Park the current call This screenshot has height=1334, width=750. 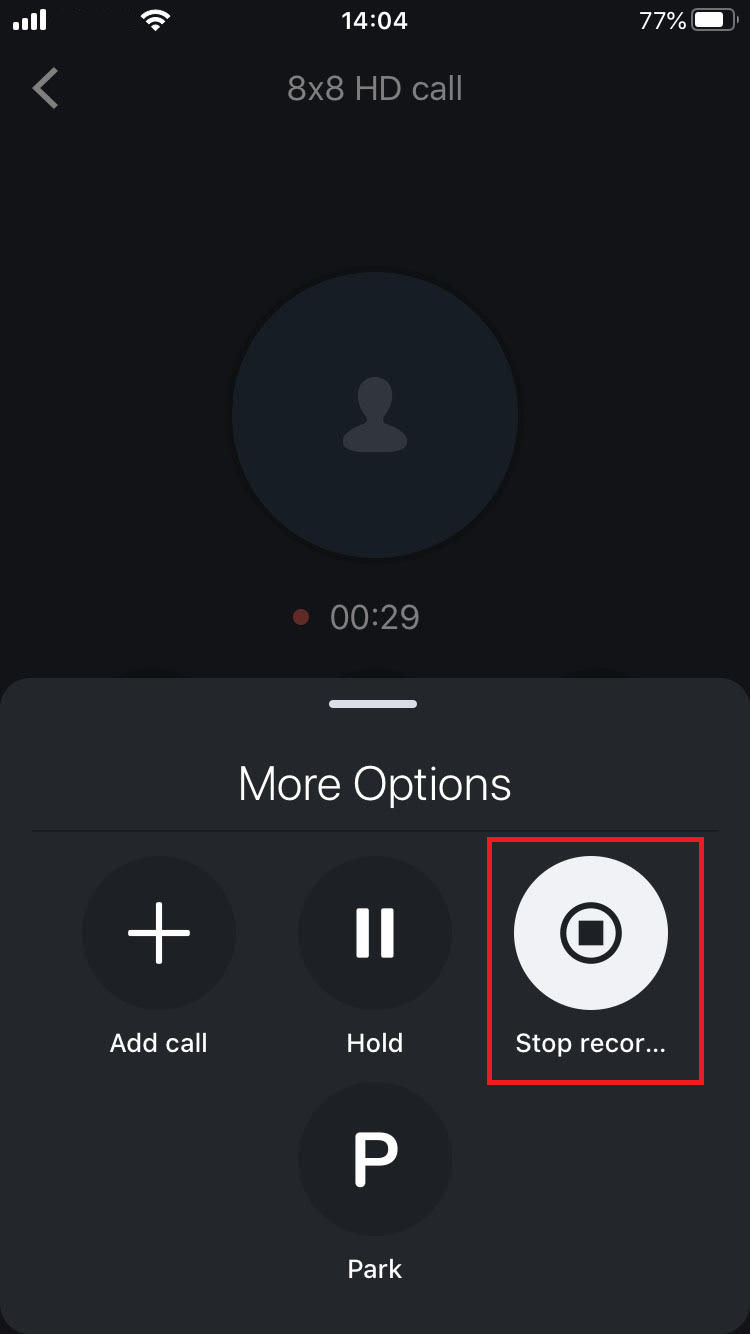(375, 1158)
